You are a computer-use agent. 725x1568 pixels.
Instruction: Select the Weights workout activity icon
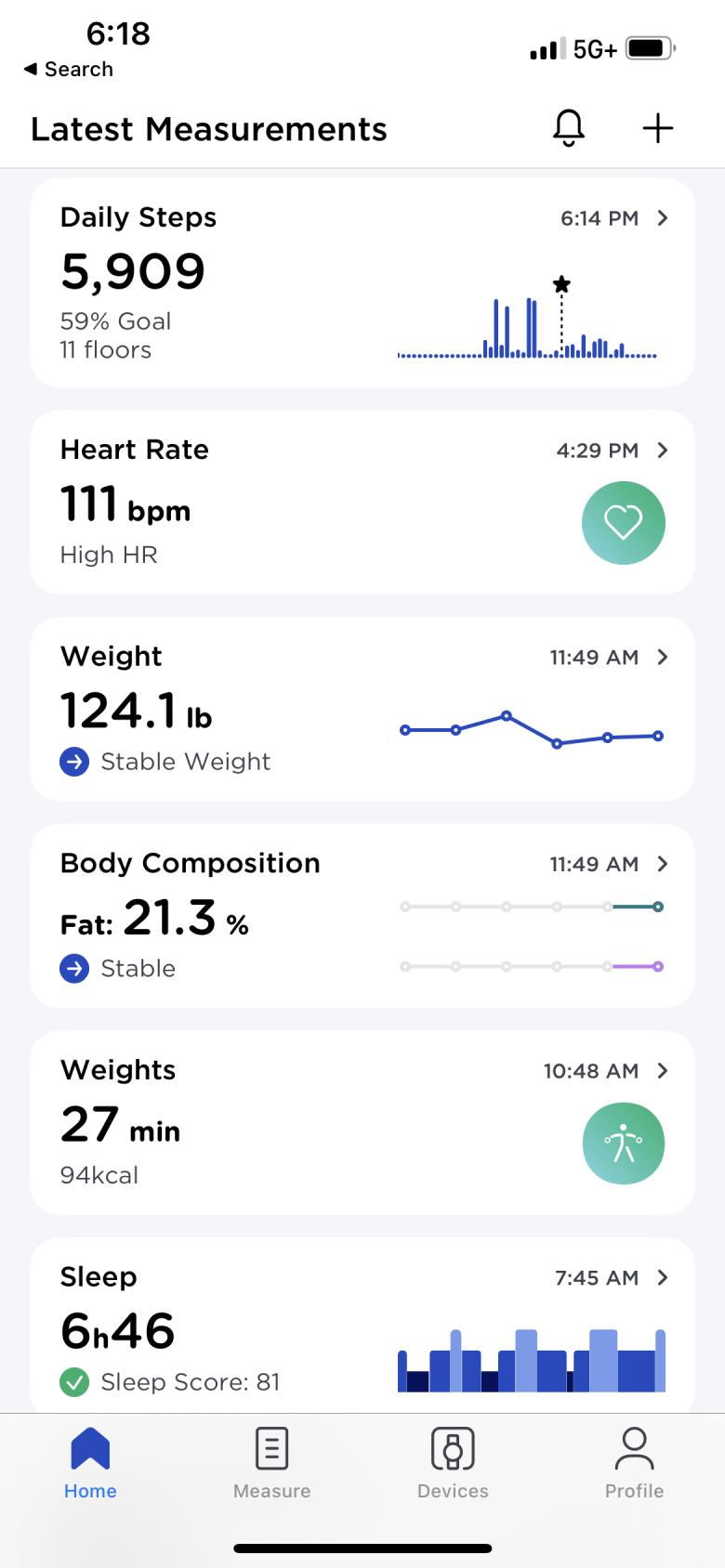pos(624,1143)
